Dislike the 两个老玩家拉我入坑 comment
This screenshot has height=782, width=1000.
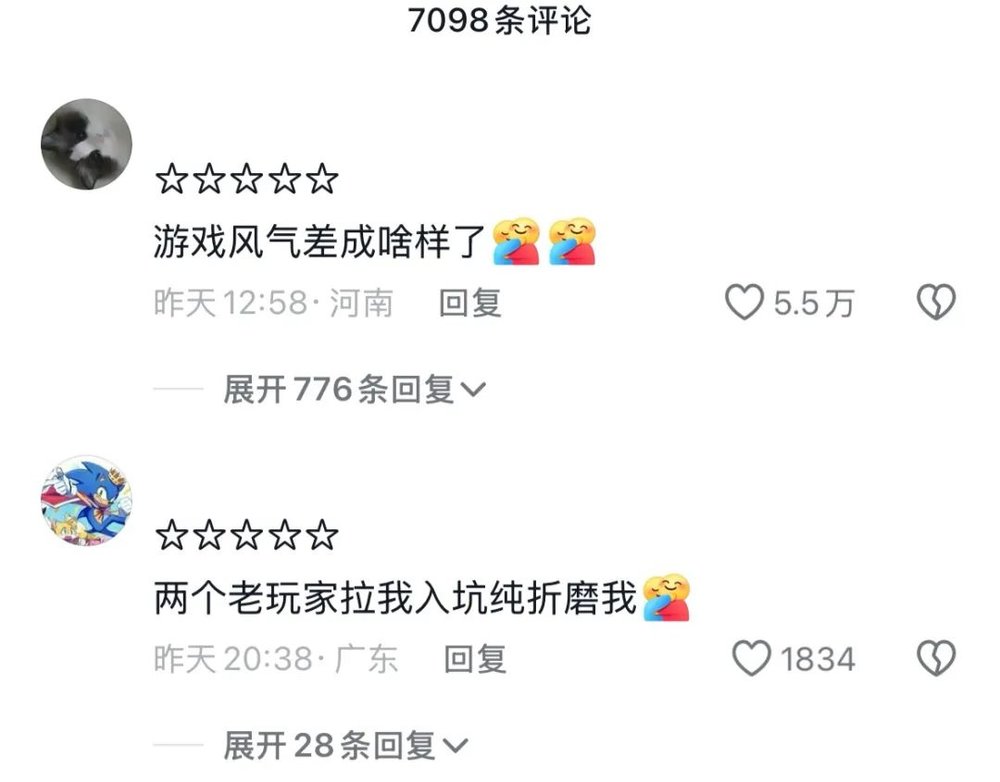tap(936, 659)
